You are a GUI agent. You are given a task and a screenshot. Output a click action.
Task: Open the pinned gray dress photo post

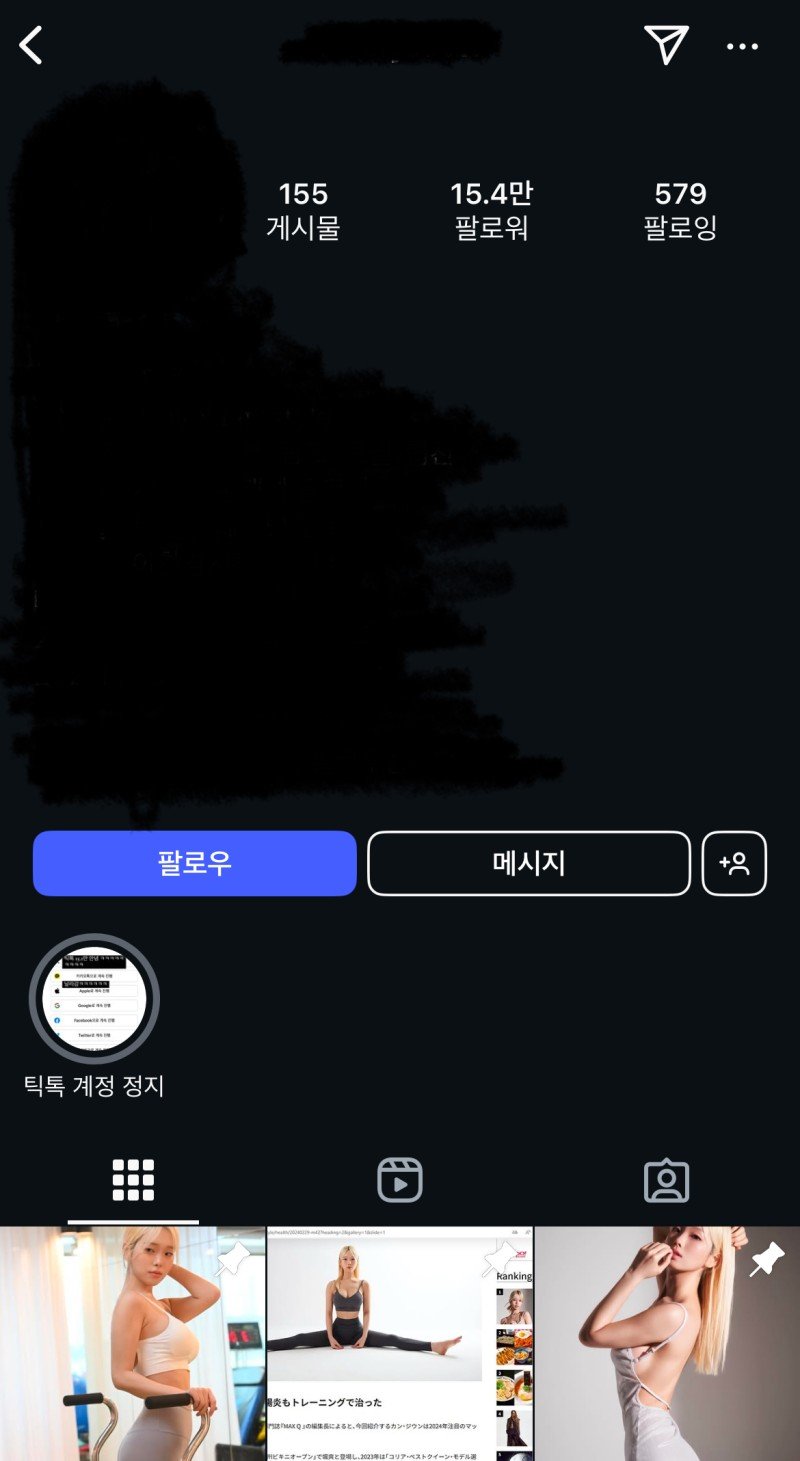(668, 1345)
